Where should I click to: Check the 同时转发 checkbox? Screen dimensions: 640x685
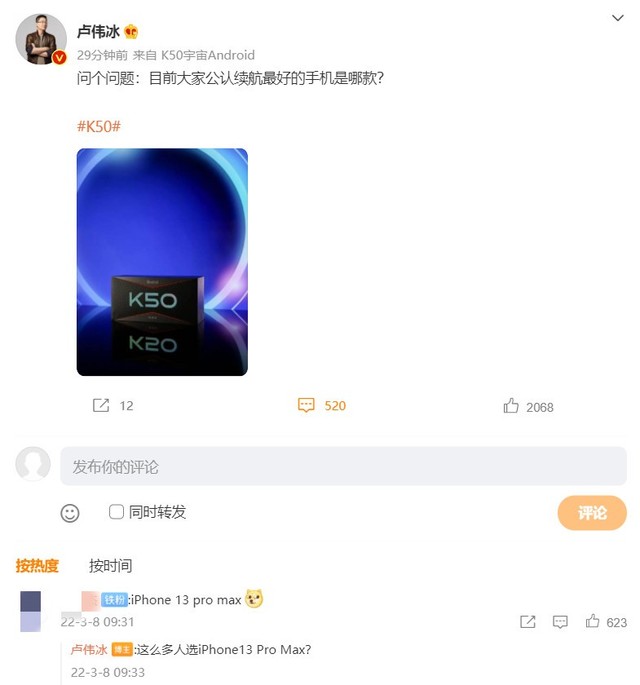[117, 512]
